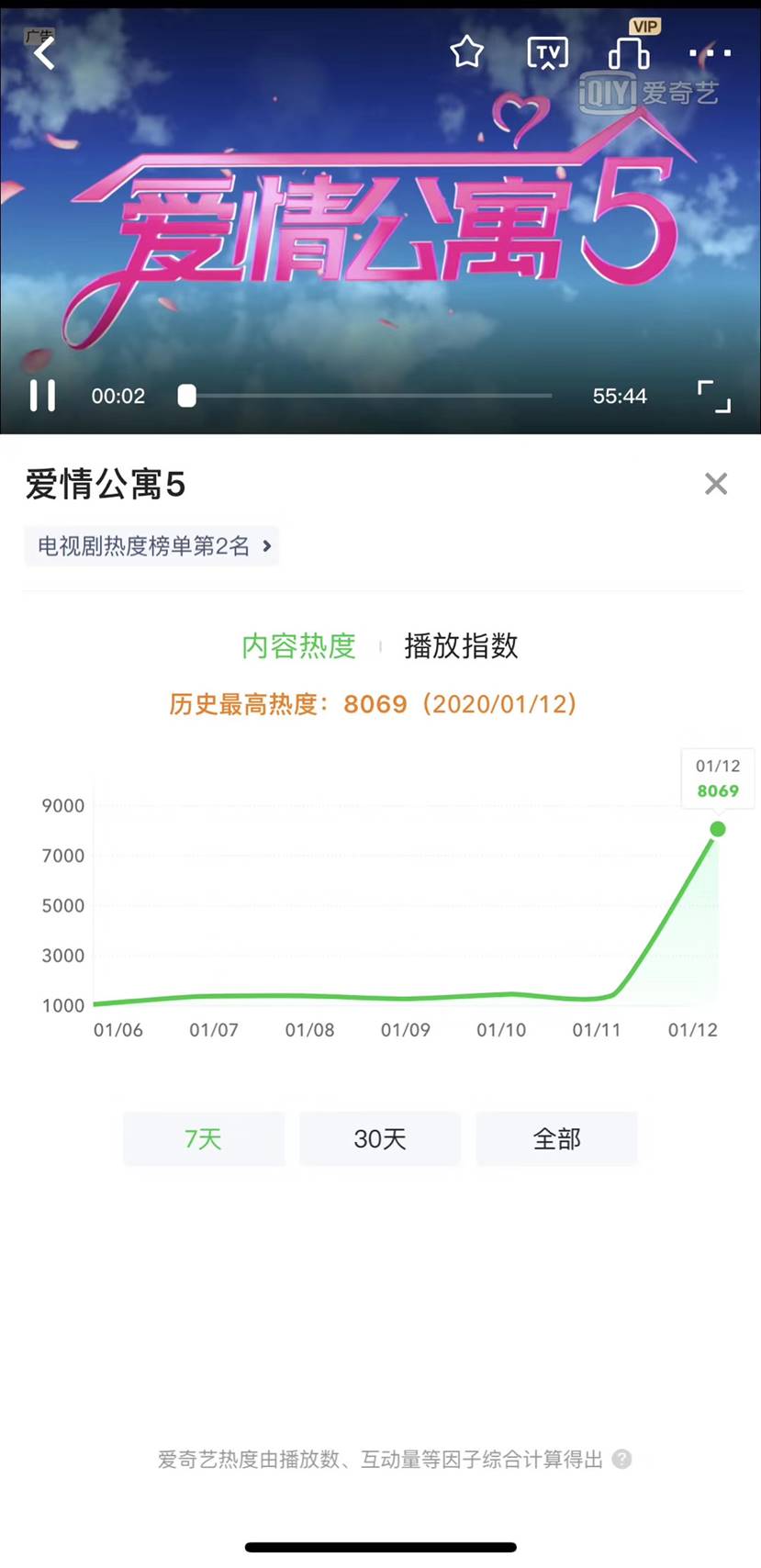The width and height of the screenshot is (761, 1568).
Task: Cast the video to TV
Action: pos(547,53)
